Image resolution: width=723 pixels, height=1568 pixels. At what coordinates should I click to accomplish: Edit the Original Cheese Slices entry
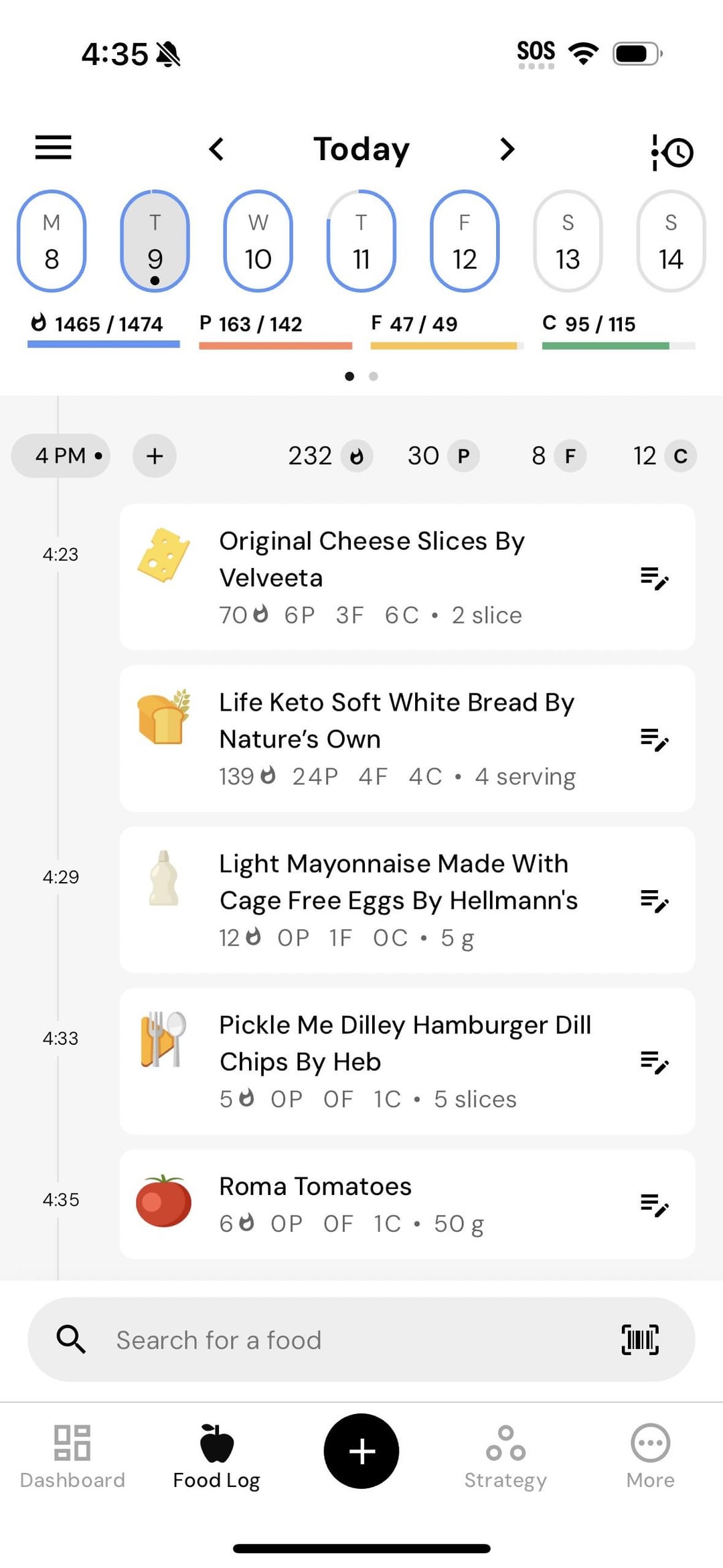[x=655, y=578]
